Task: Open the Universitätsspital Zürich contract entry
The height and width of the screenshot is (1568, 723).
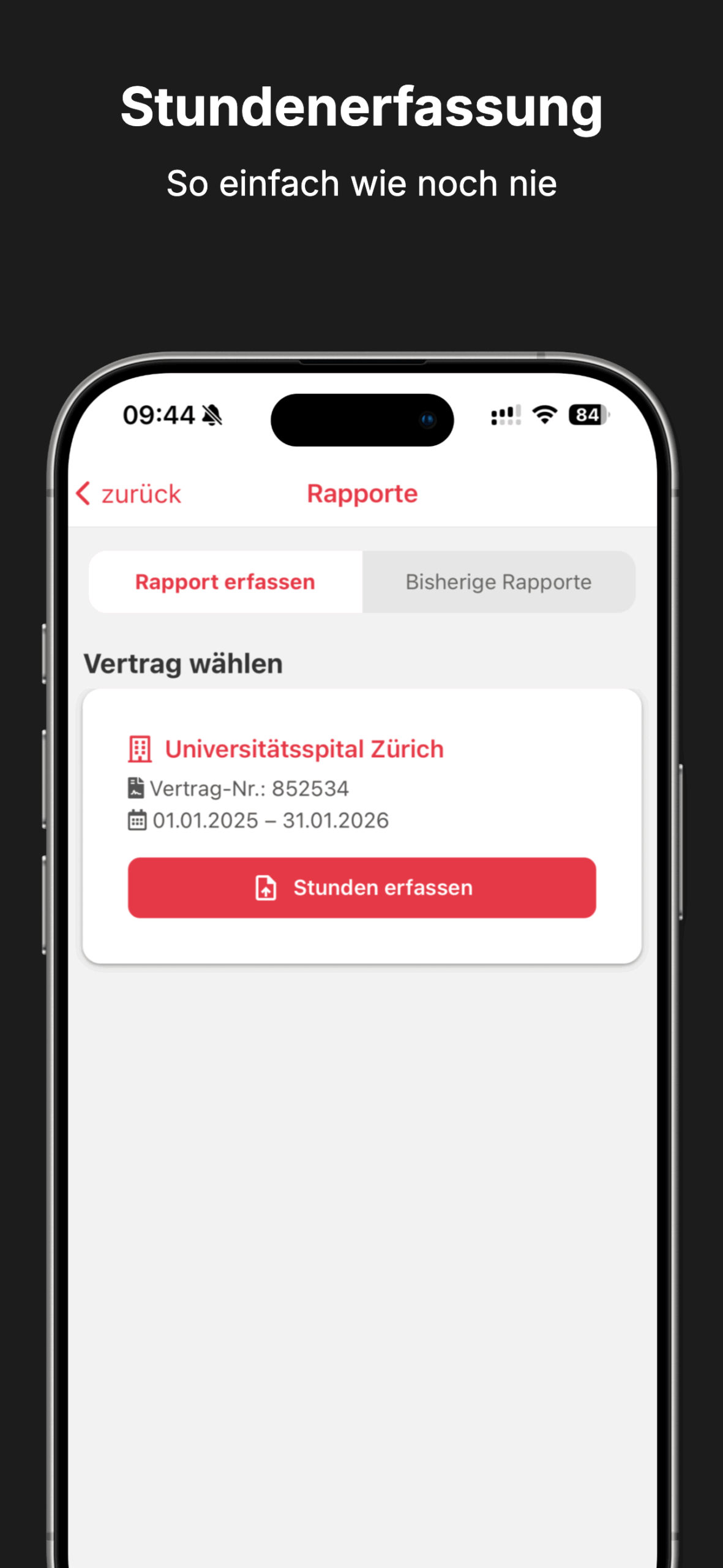Action: 304,748
